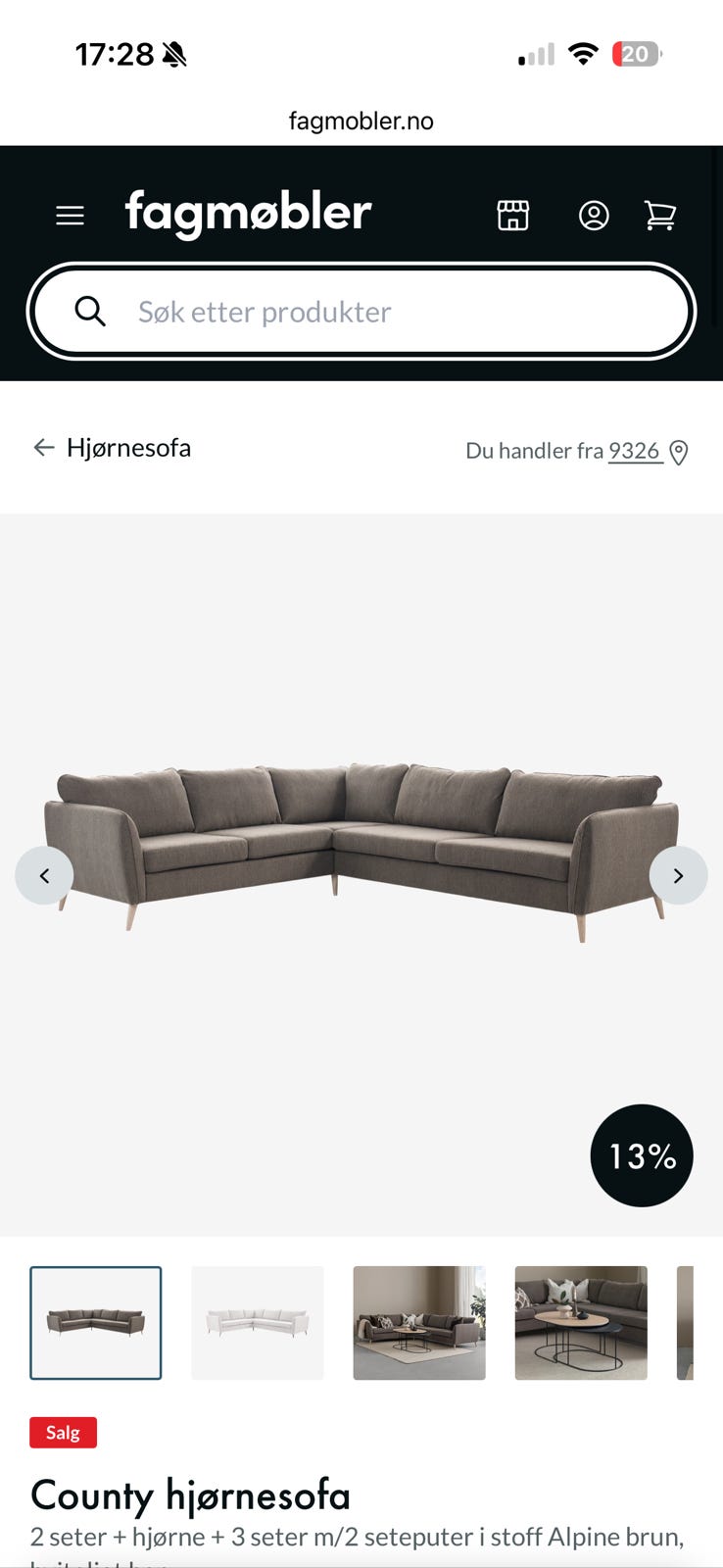
Task: Click the magnifying glass search icon
Action: pyautogui.click(x=90, y=311)
